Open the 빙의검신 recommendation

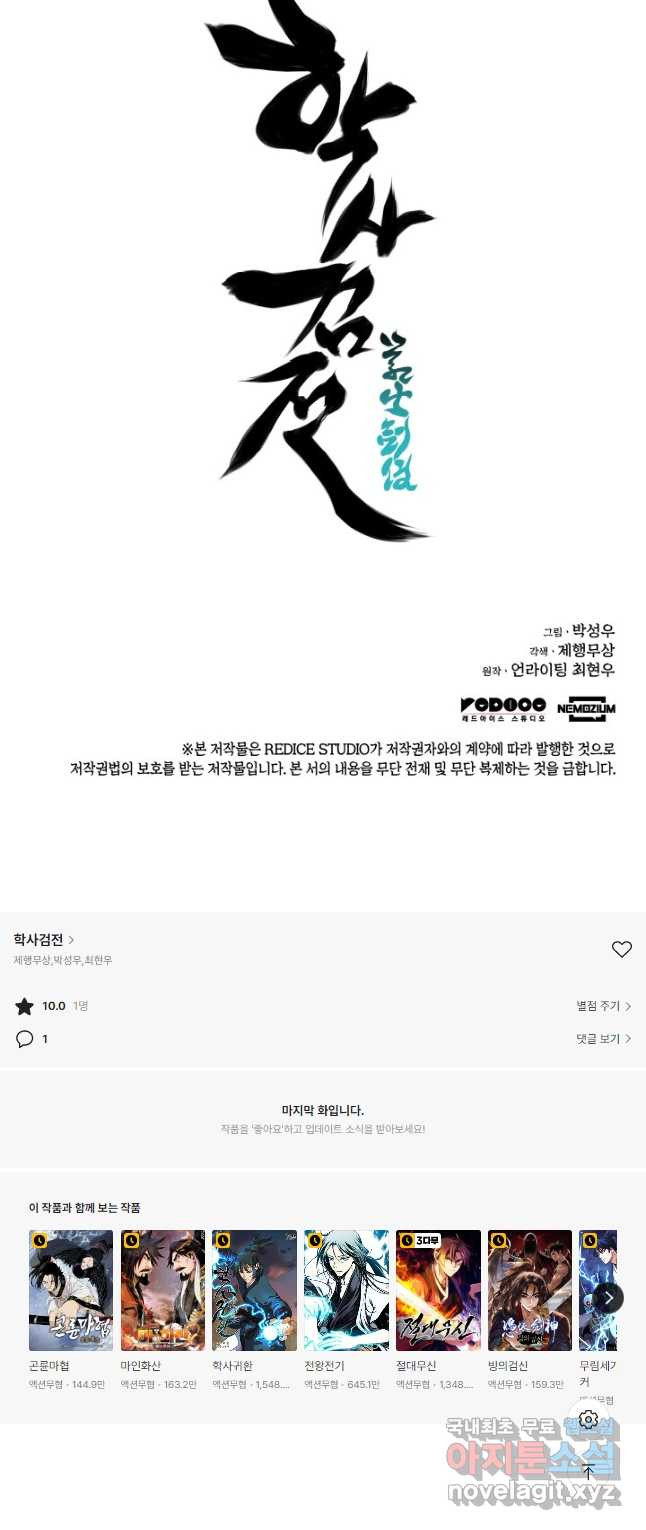pyautogui.click(x=530, y=1290)
